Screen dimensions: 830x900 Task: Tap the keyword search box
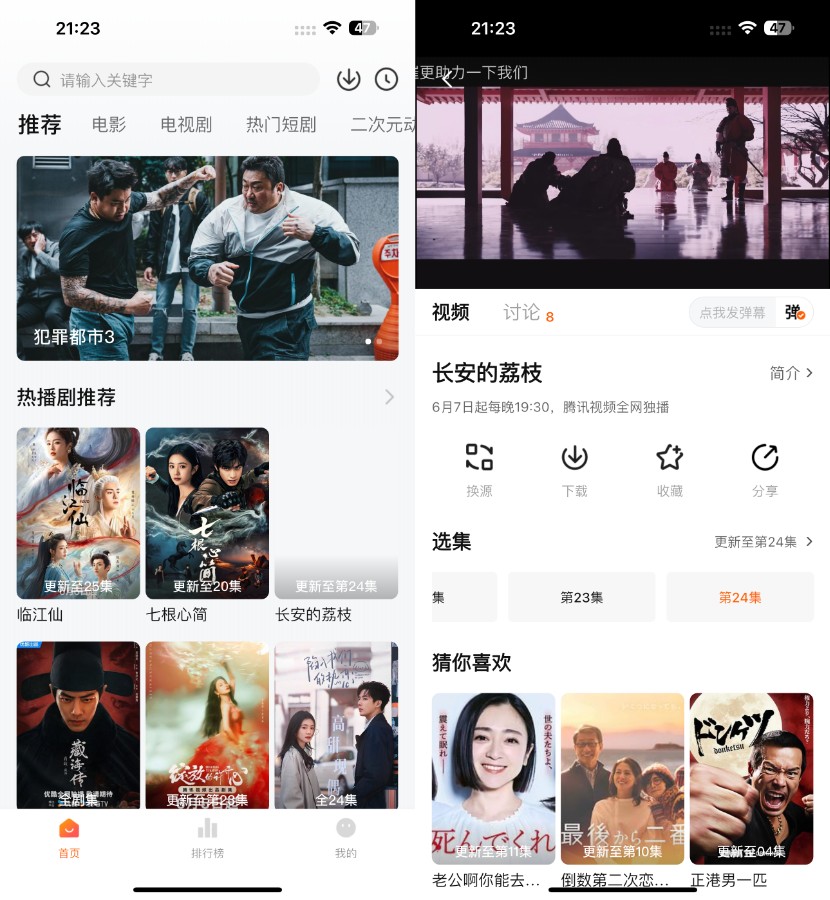pyautogui.click(x=168, y=80)
